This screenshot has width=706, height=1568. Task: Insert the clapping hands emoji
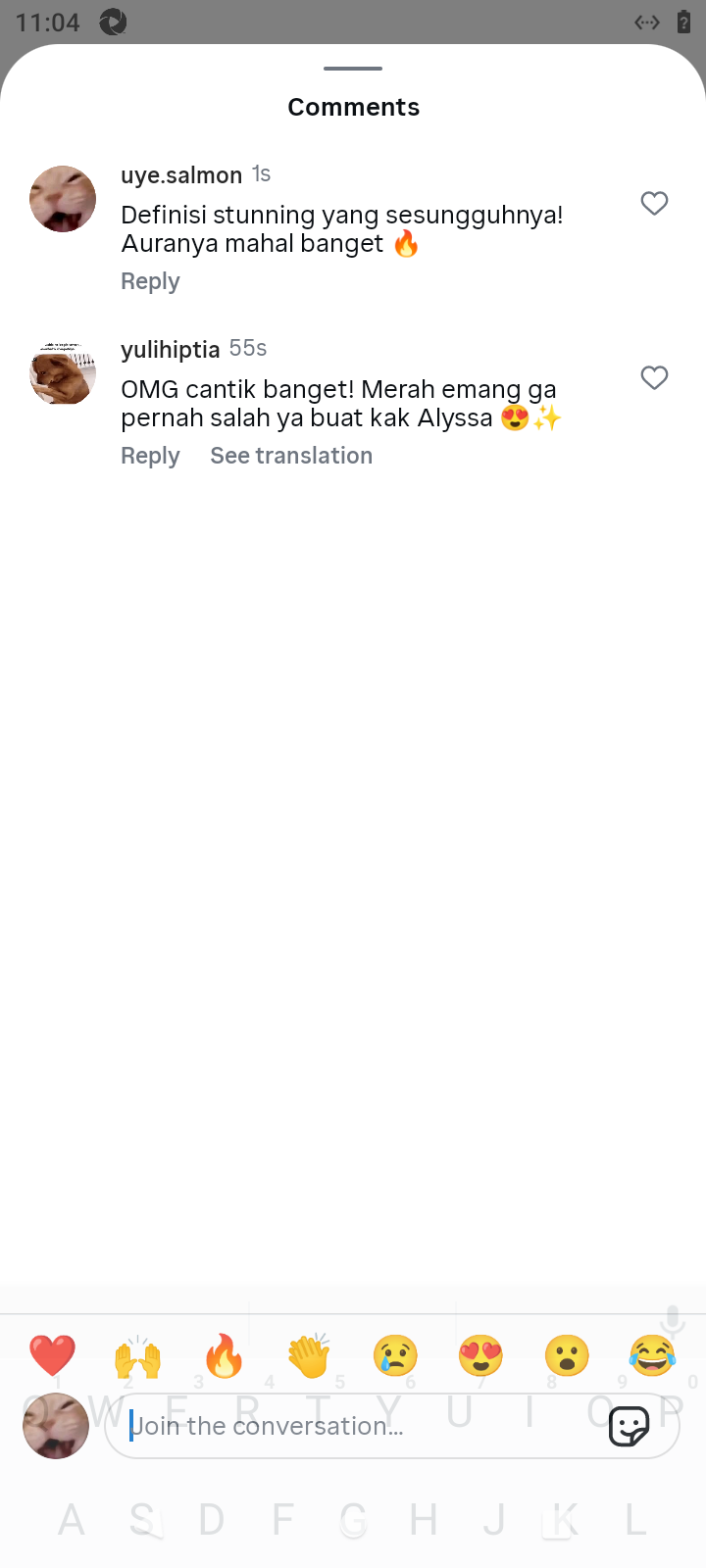click(x=309, y=1356)
